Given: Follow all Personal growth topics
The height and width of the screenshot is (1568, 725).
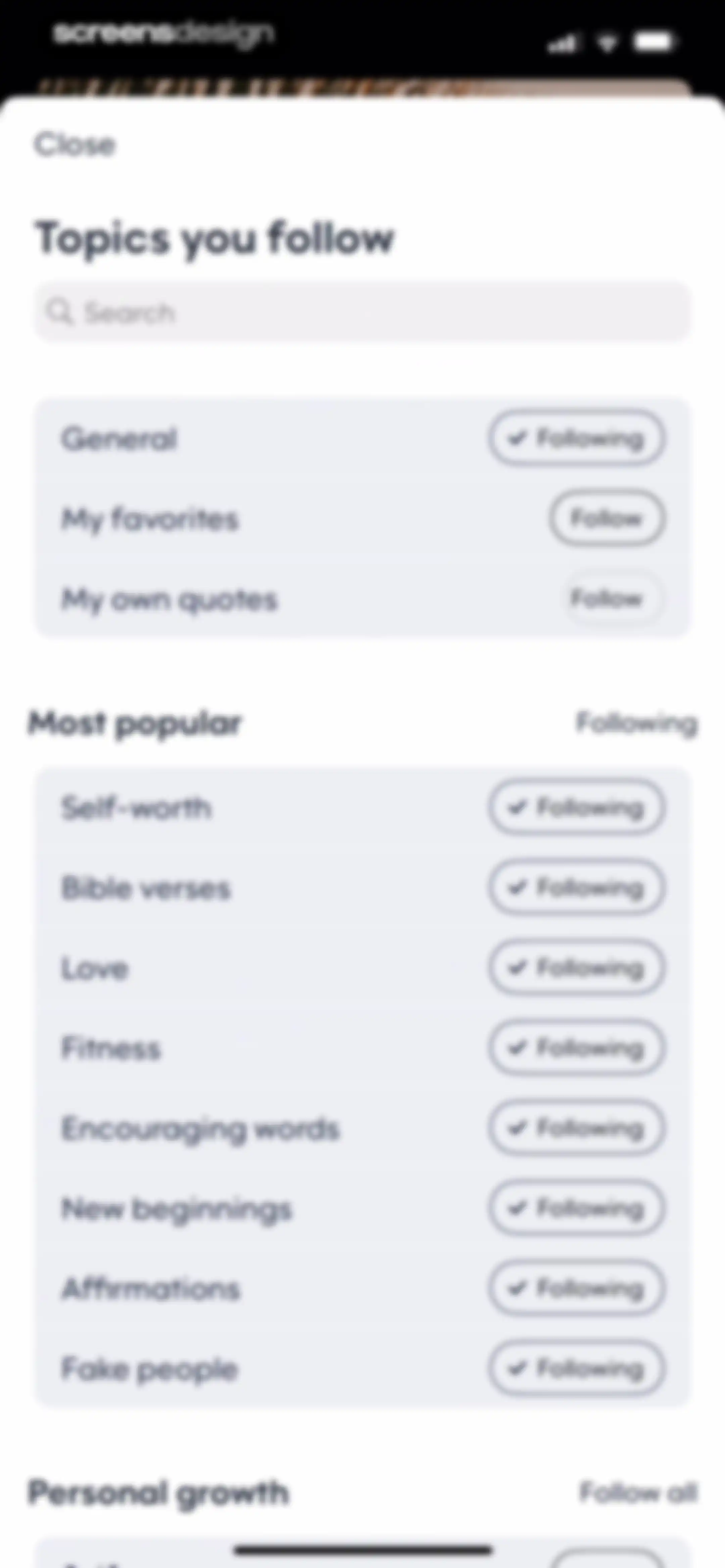Looking at the screenshot, I should (x=638, y=1492).
